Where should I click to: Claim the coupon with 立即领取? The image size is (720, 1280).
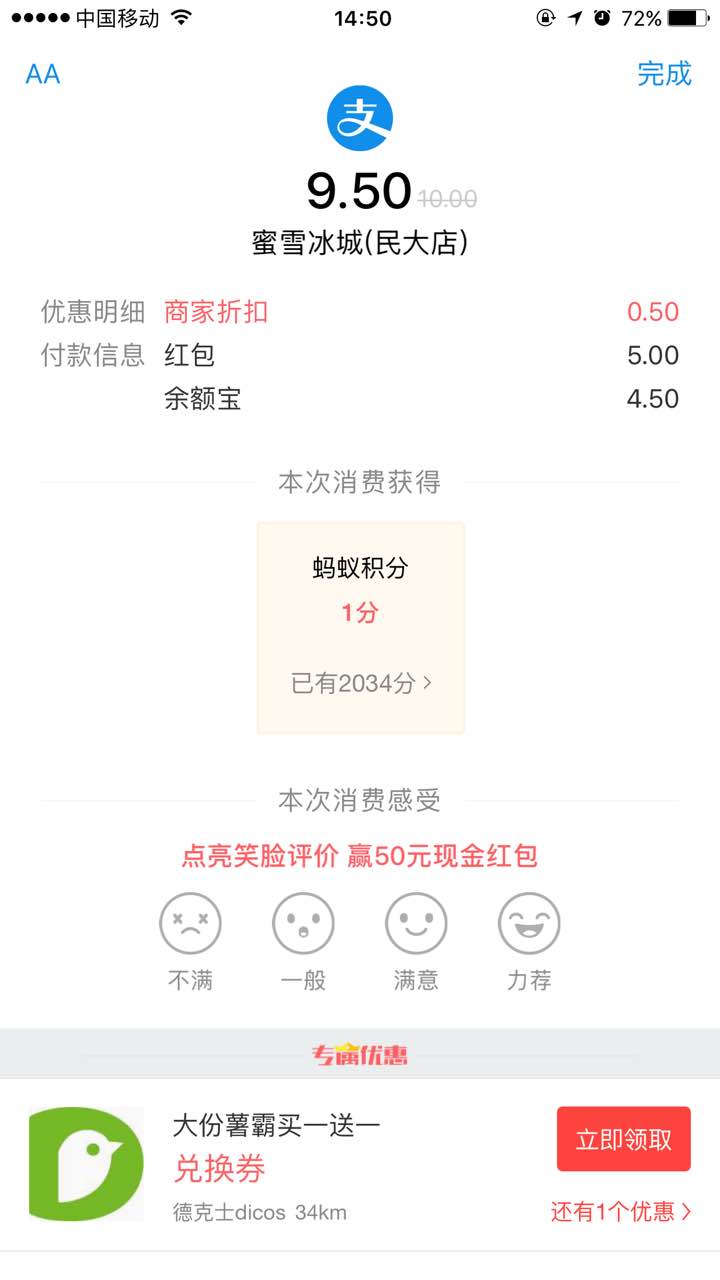[624, 1139]
